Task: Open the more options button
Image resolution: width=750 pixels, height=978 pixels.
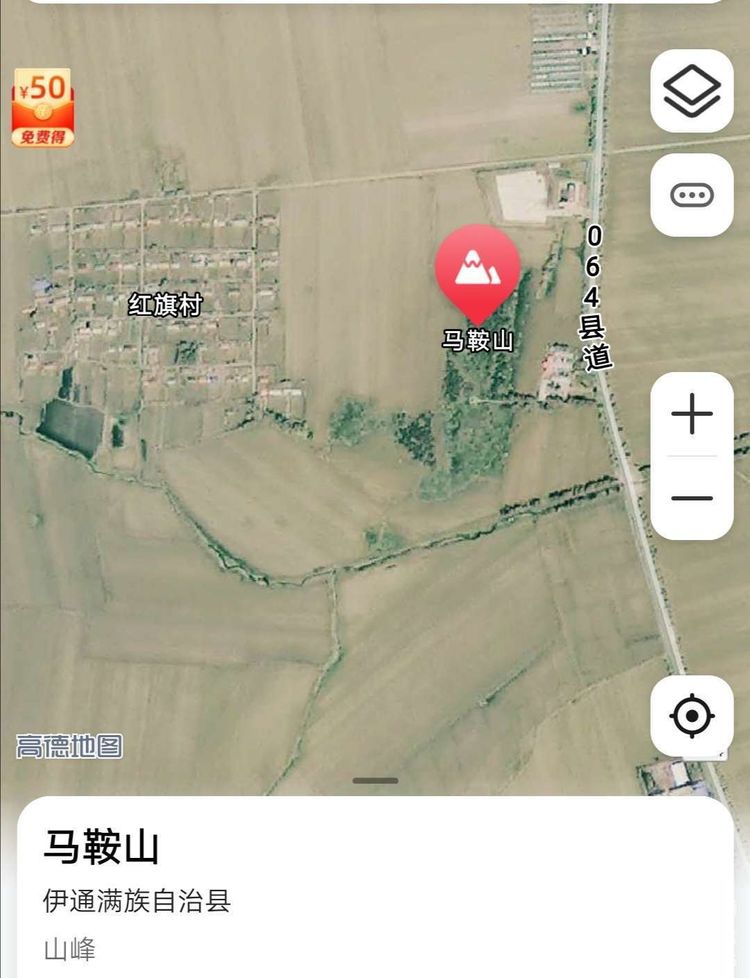Action: [x=691, y=195]
